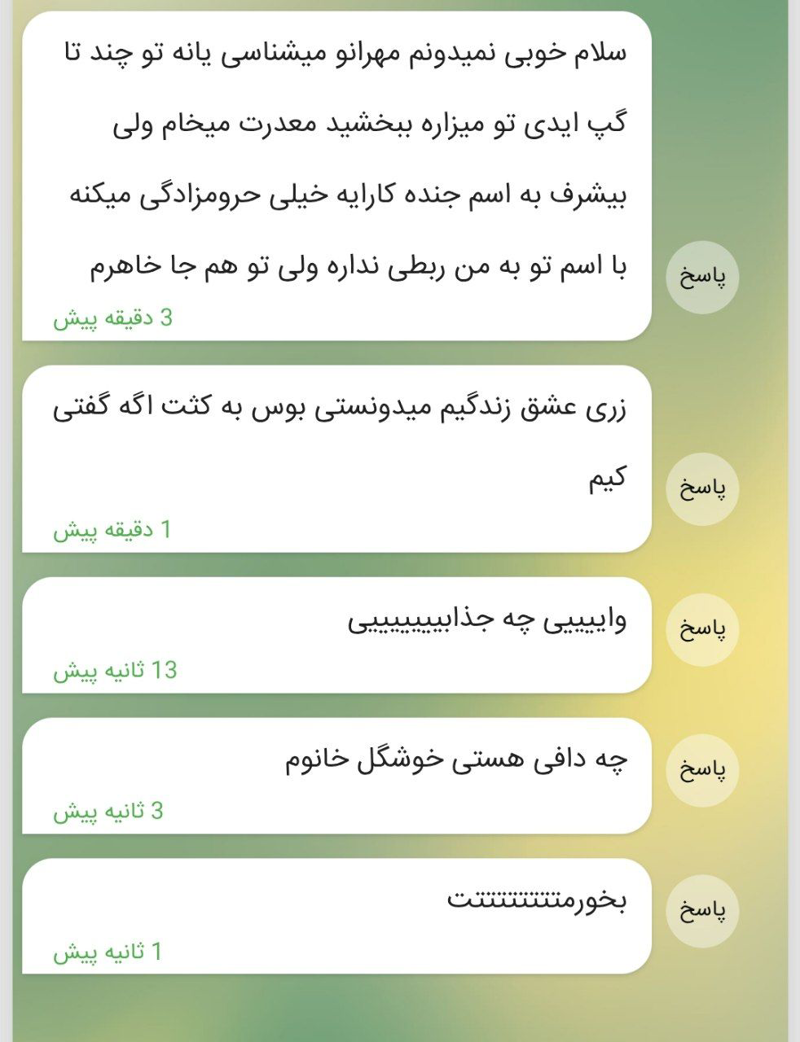Viewport: 800px width, 1042px height.
Task: Reply to the message sent 3 ثانیه پیش
Action: (x=702, y=770)
